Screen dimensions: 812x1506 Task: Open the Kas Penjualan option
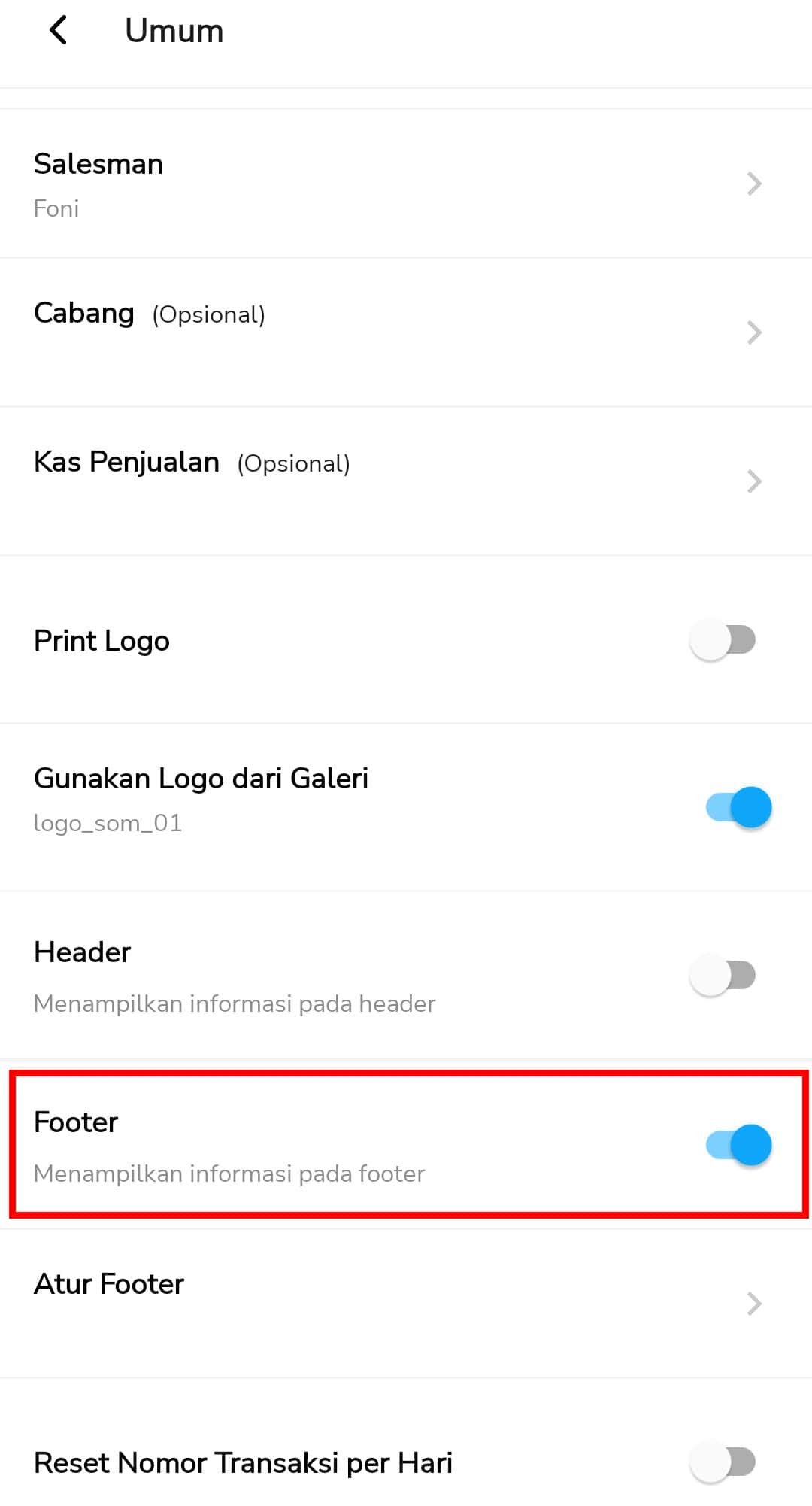tap(406, 481)
